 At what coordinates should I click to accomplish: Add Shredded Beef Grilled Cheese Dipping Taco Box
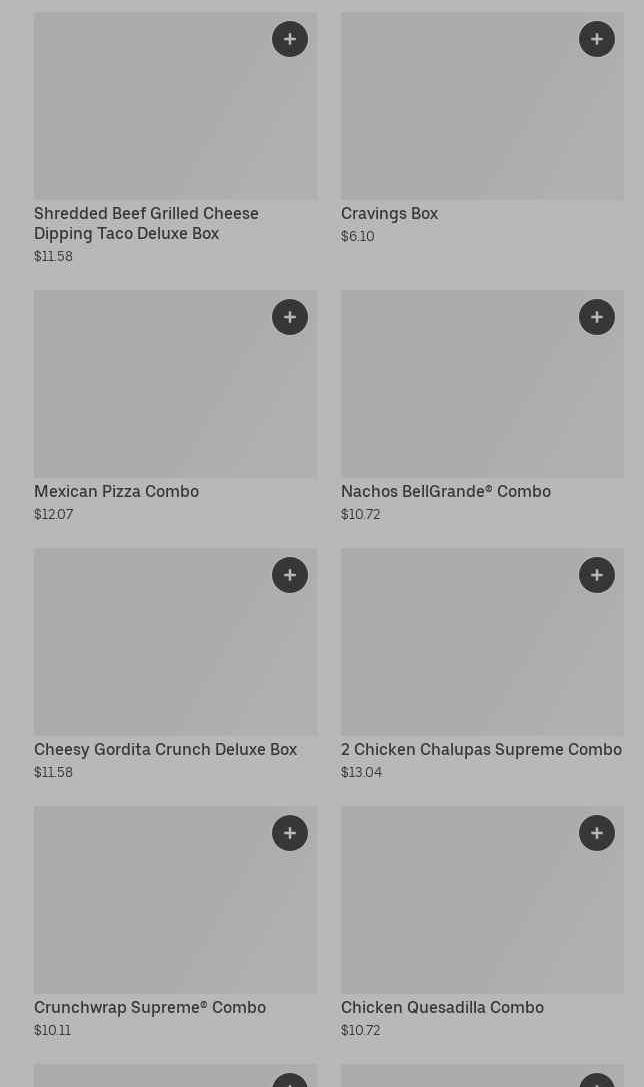(x=290, y=39)
